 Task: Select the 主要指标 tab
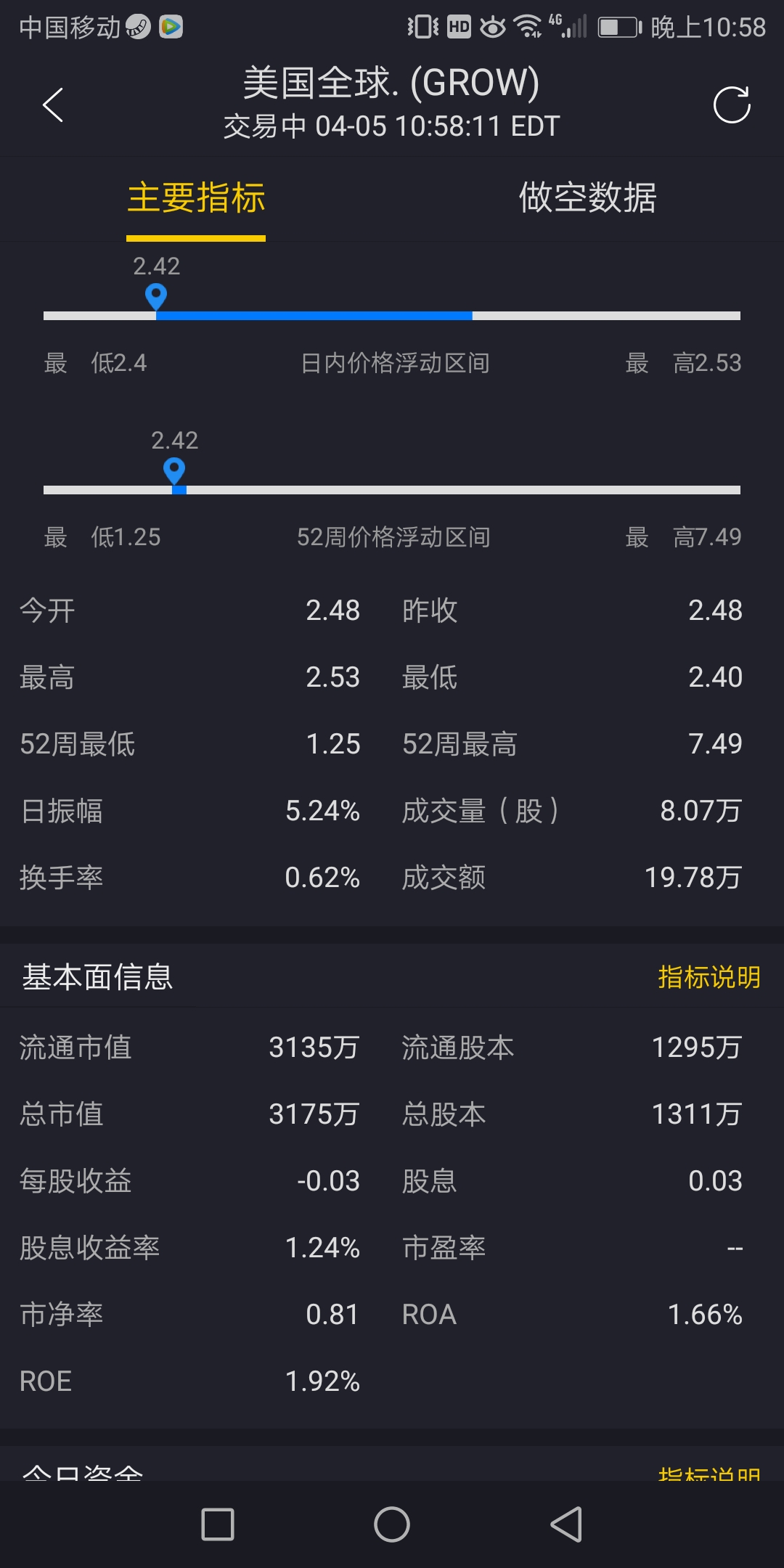(196, 197)
